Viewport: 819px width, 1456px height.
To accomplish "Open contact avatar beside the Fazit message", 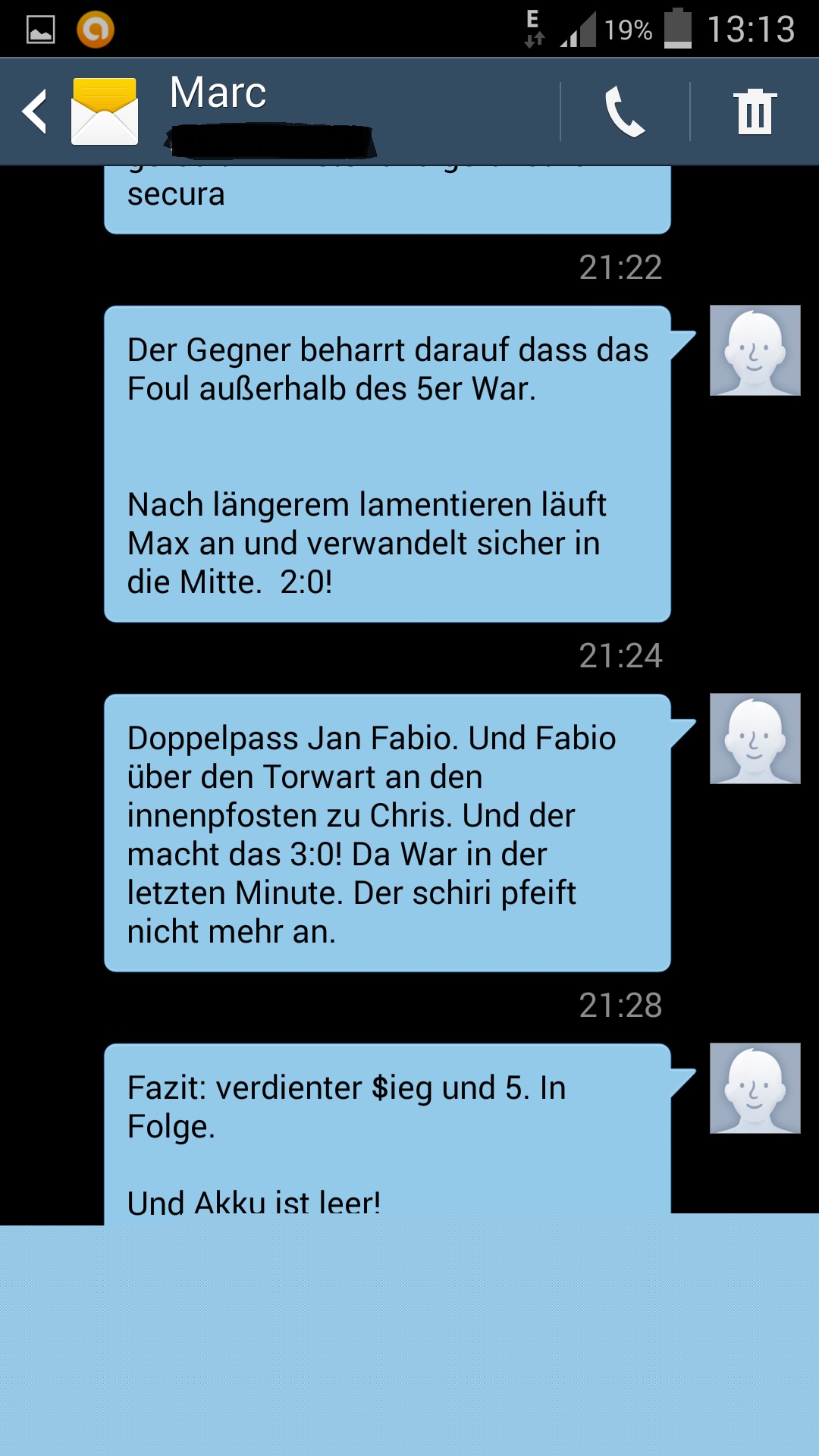I will (x=755, y=1088).
